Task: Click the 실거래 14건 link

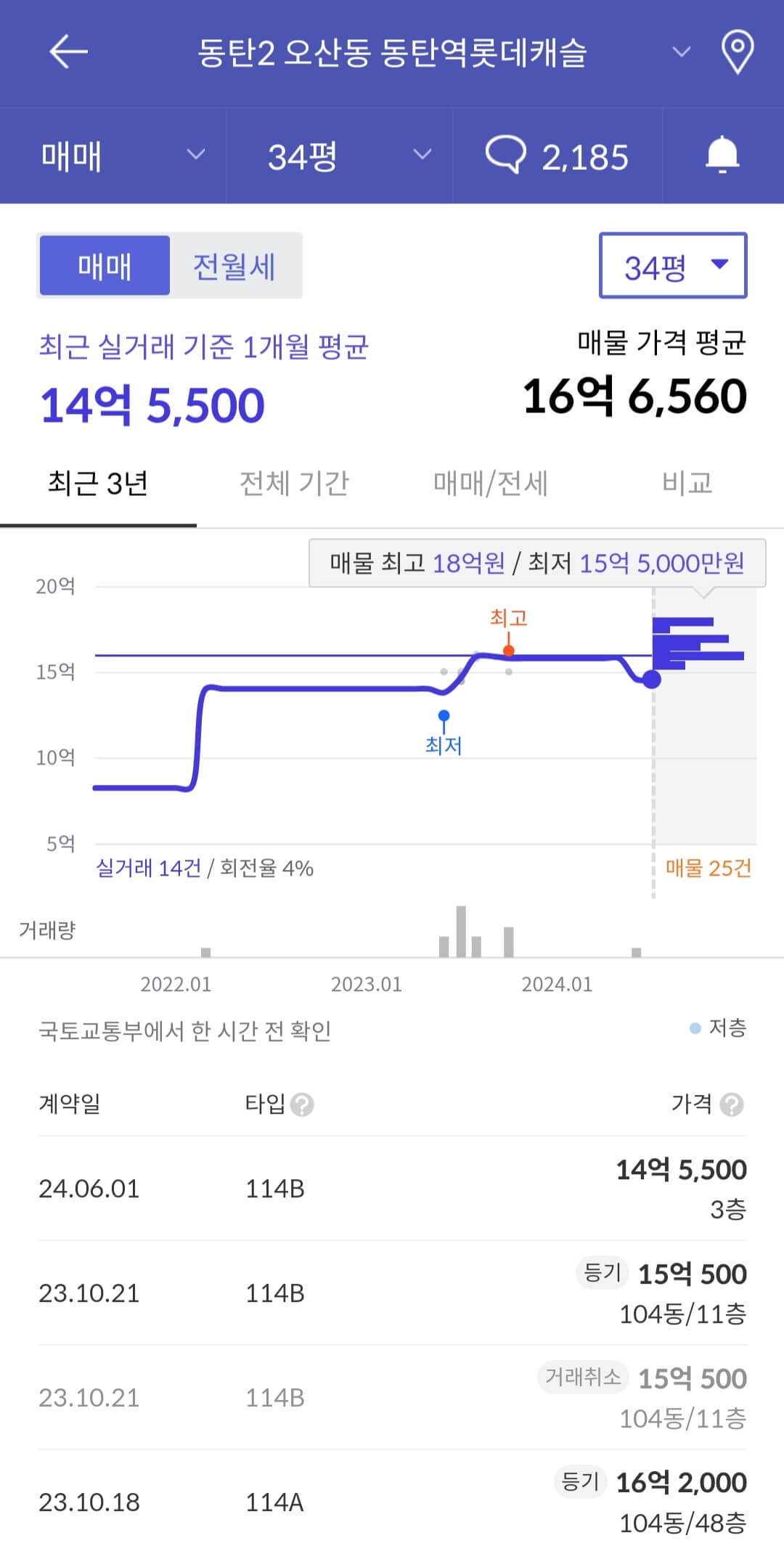Action: 148,866
